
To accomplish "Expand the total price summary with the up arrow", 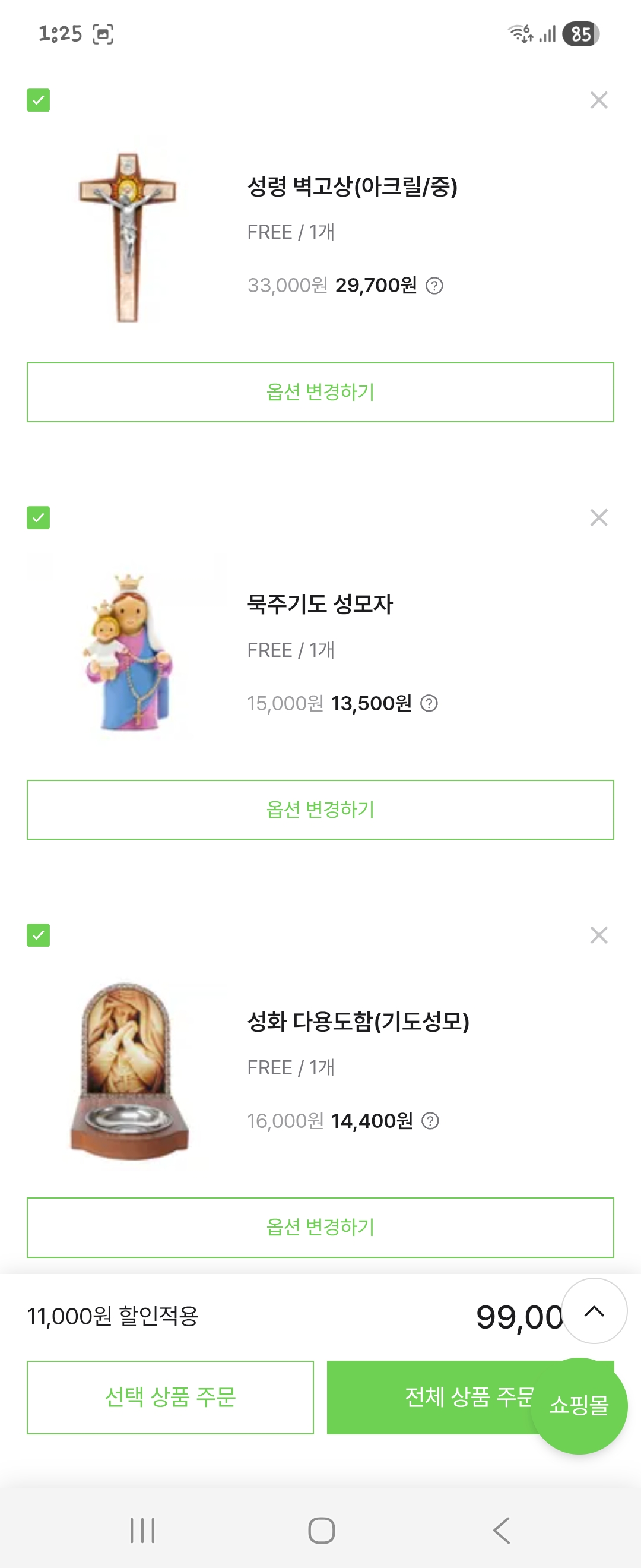I will pyautogui.click(x=594, y=1311).
